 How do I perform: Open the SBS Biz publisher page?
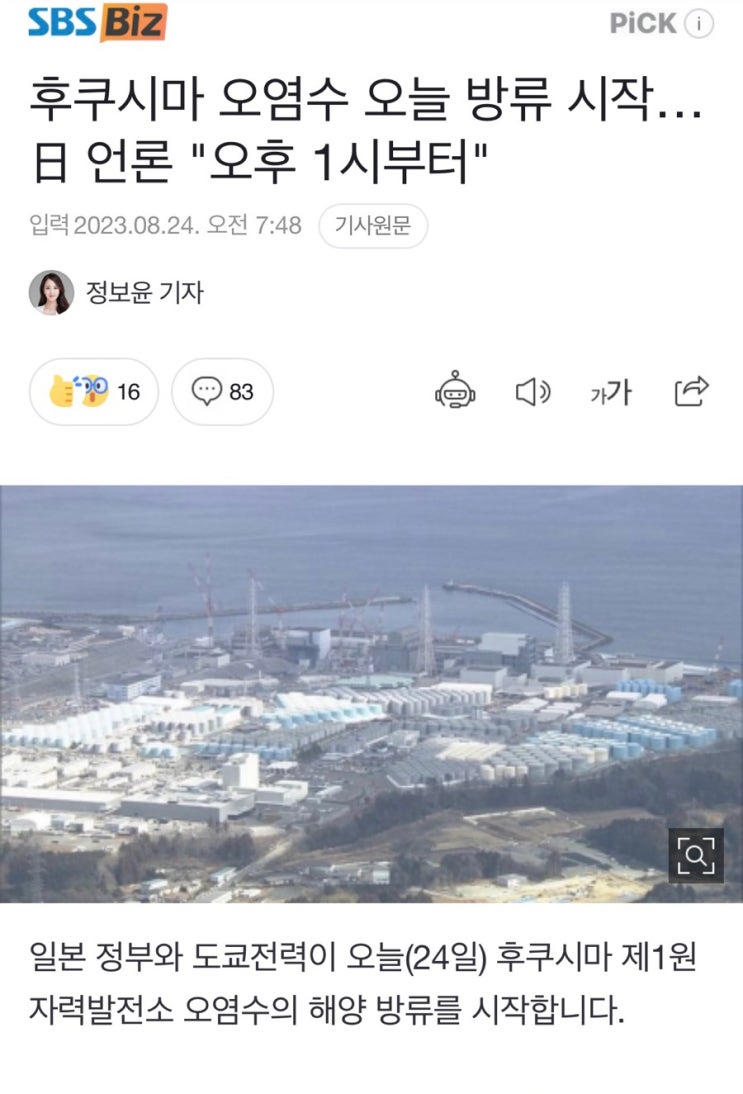[97, 22]
